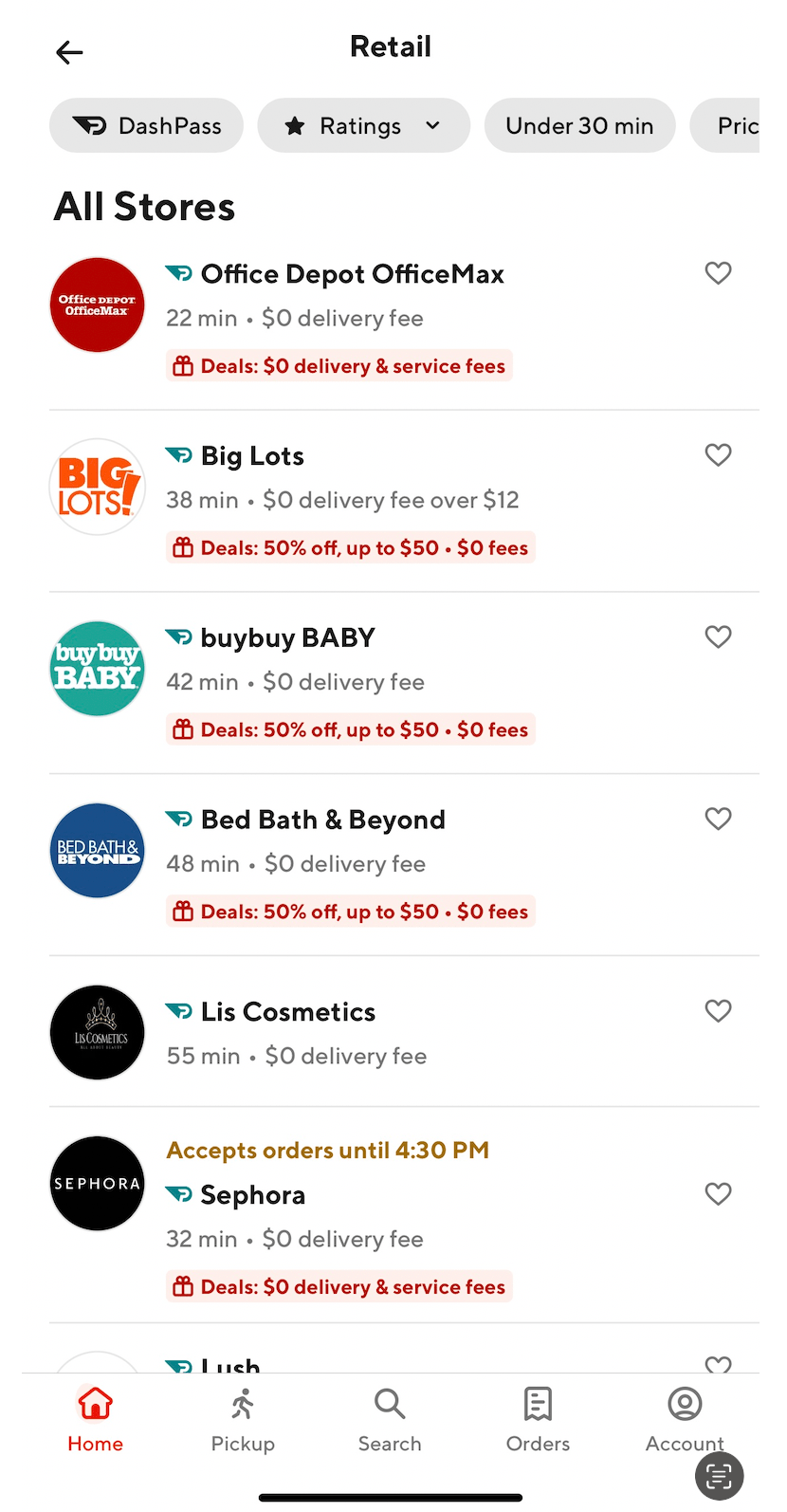Open the Home tab icon
The width and height of the screenshot is (787, 1512).
point(95,1405)
